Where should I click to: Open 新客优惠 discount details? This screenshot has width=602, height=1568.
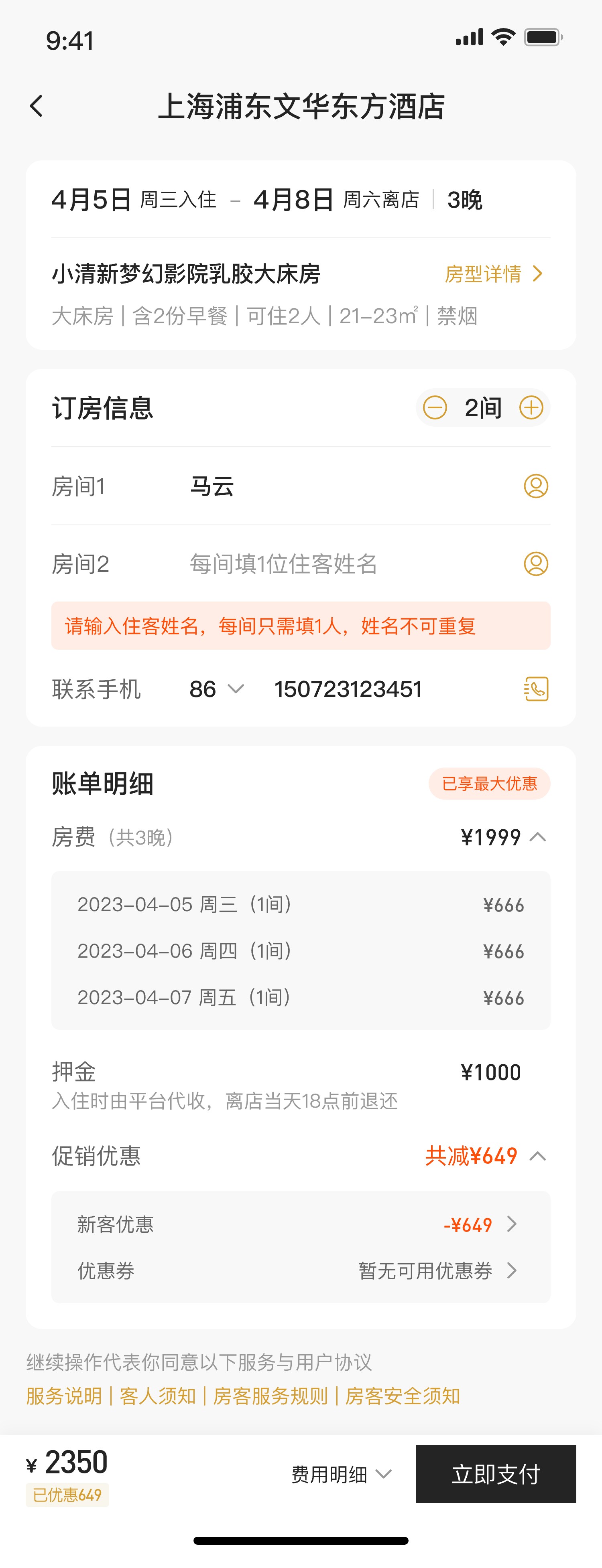pos(301,1224)
